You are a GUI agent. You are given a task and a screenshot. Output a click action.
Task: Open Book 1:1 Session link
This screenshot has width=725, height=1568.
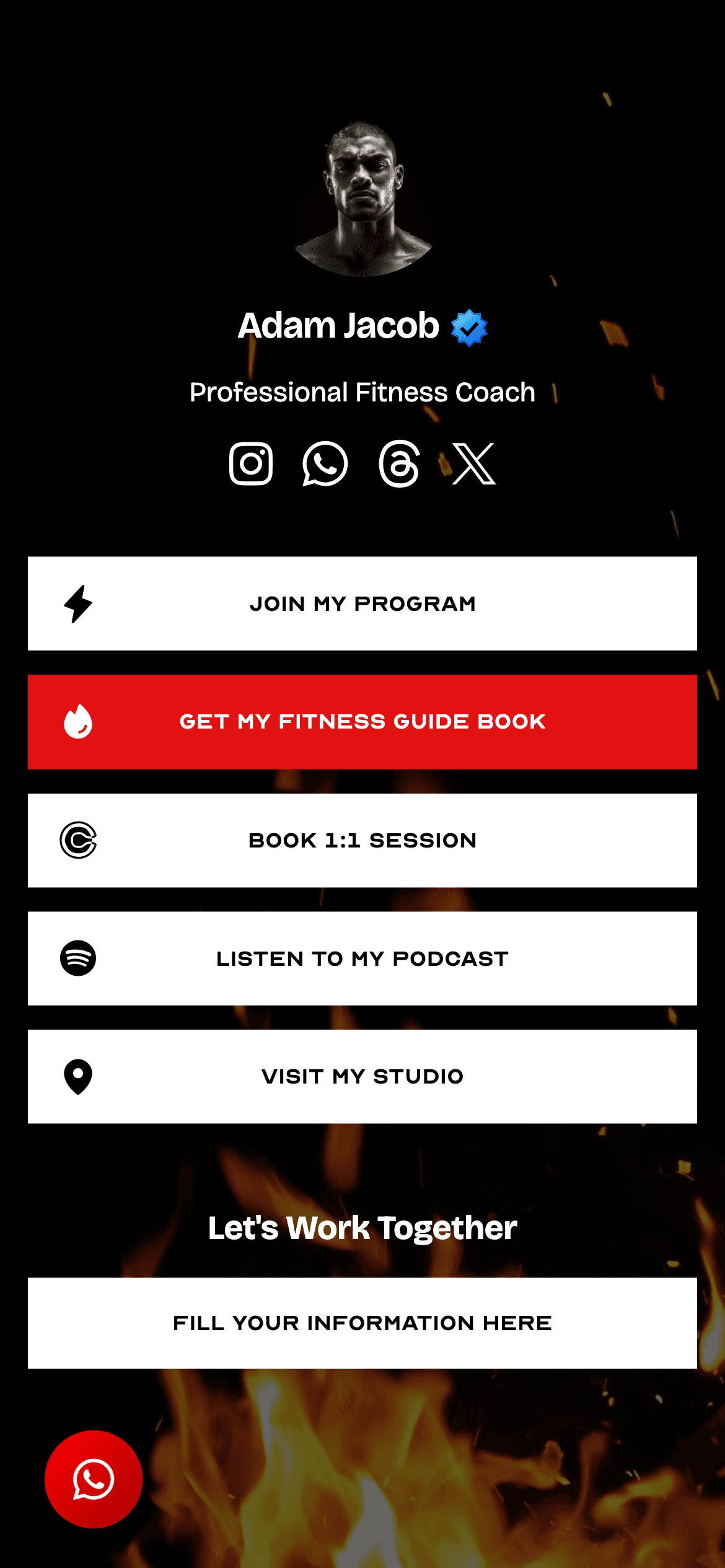coord(362,840)
